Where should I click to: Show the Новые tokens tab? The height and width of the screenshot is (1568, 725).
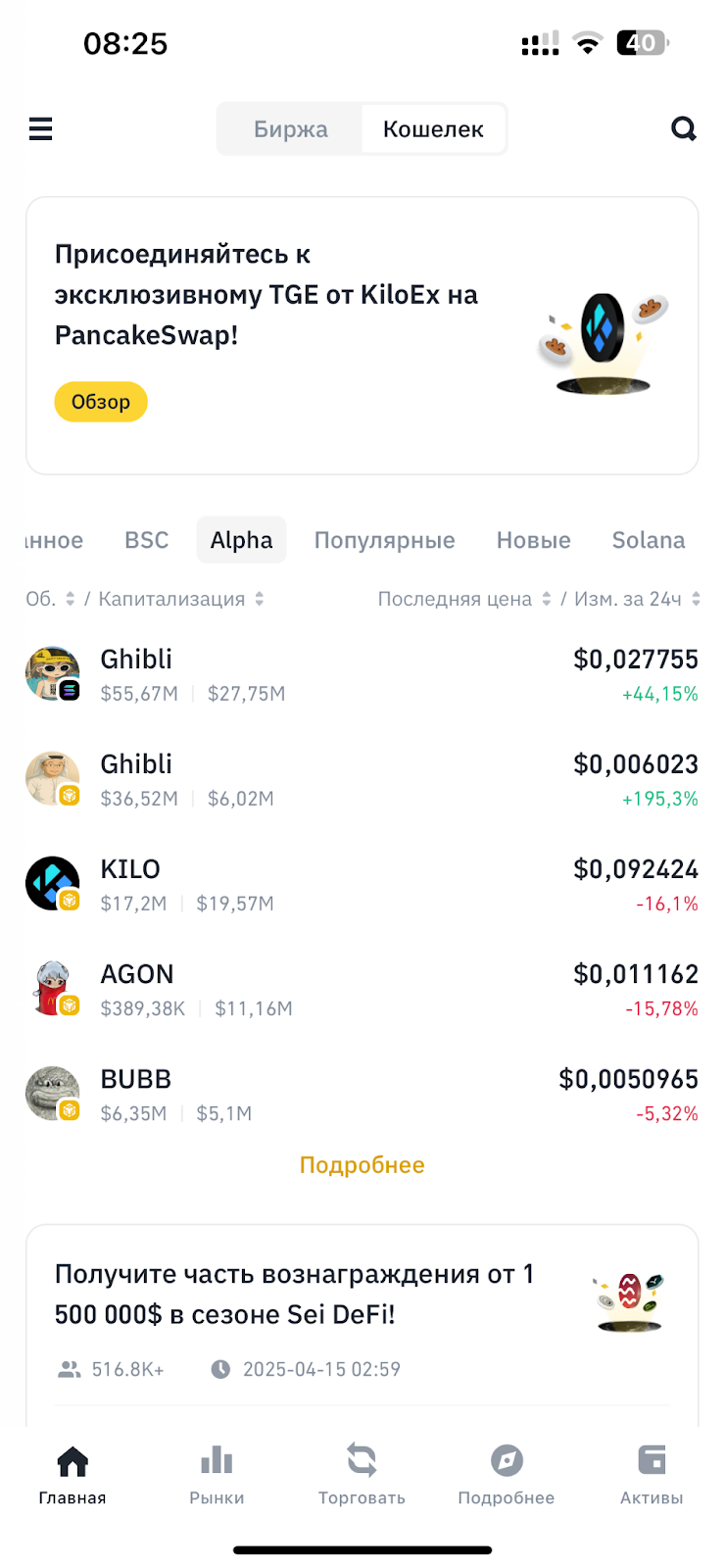[x=533, y=540]
